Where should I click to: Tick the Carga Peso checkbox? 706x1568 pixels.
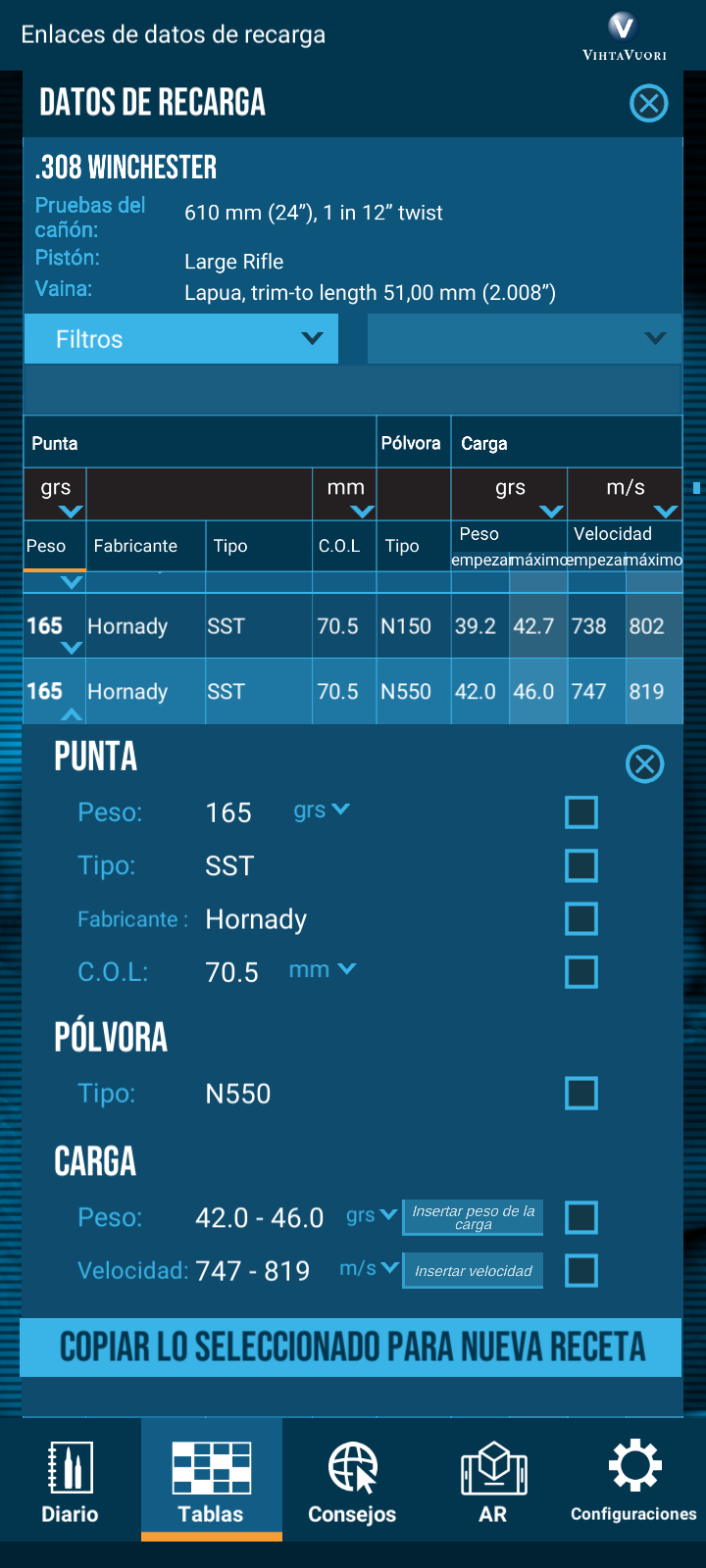click(581, 1218)
